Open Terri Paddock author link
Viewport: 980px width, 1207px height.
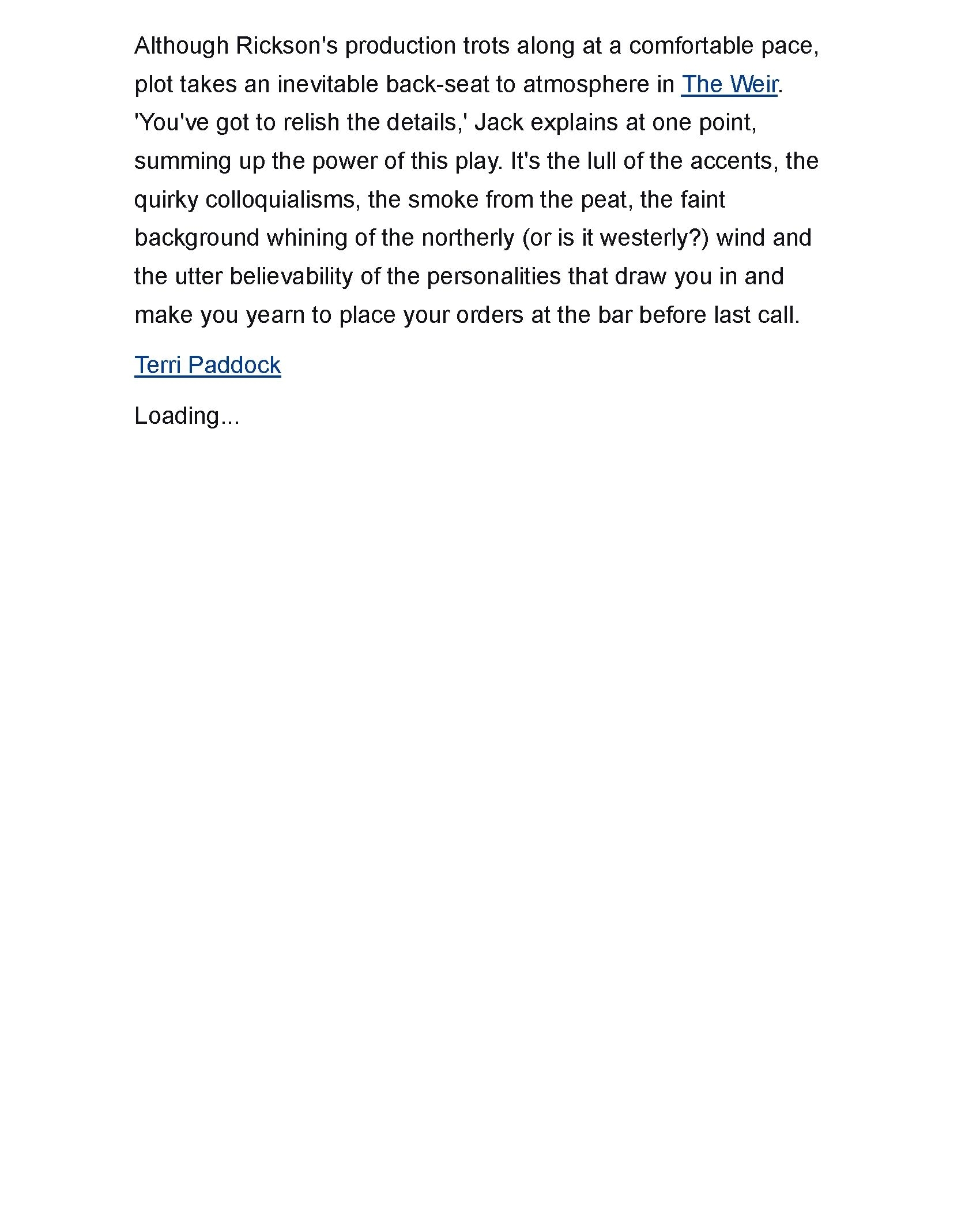208,365
